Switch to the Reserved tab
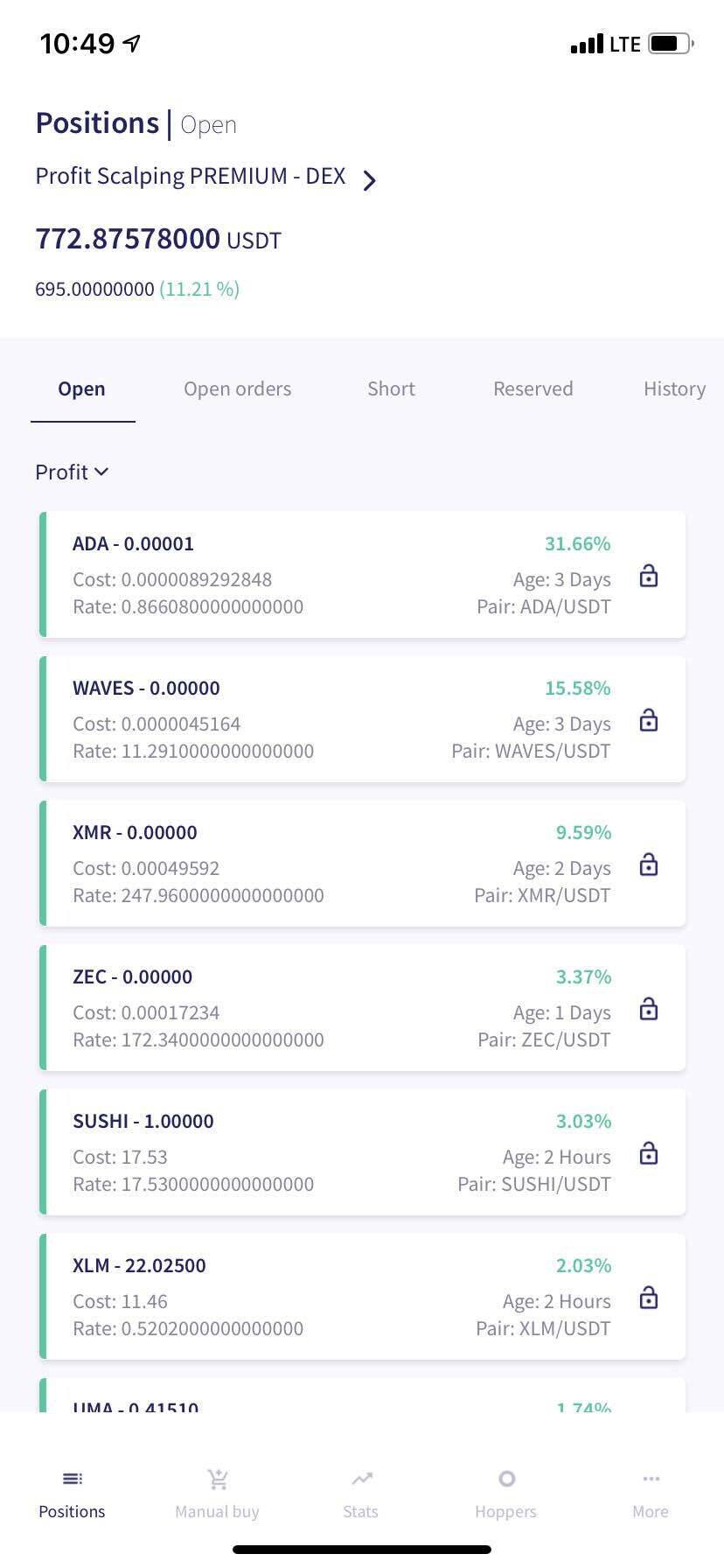 533,389
